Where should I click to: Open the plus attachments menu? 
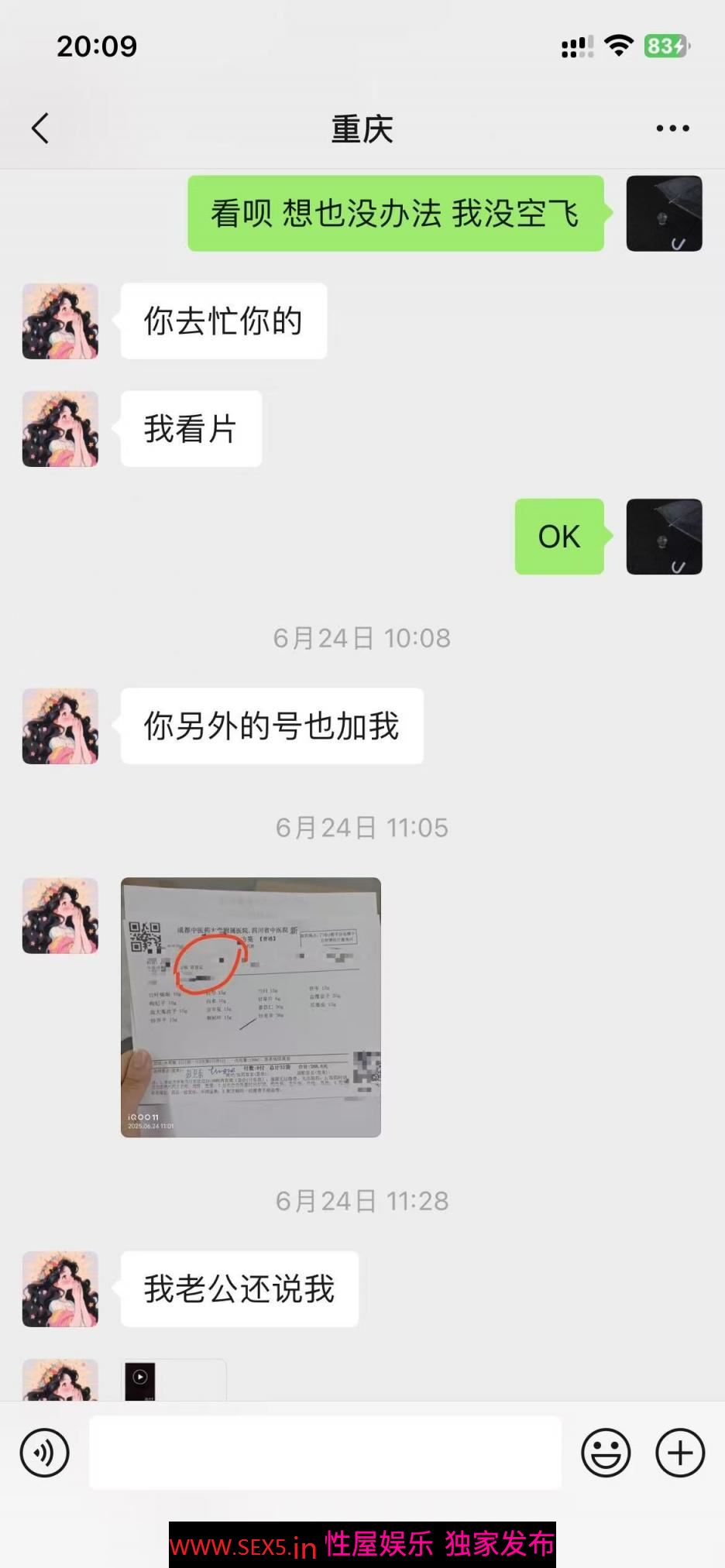tap(679, 1453)
